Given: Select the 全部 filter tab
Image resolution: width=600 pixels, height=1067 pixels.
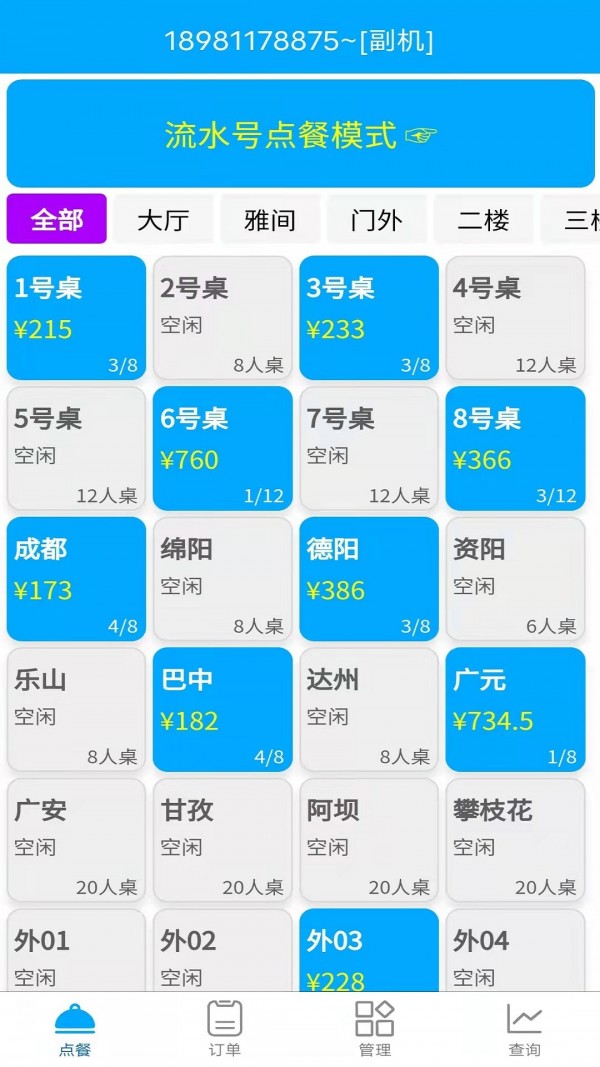Looking at the screenshot, I should click(57, 219).
